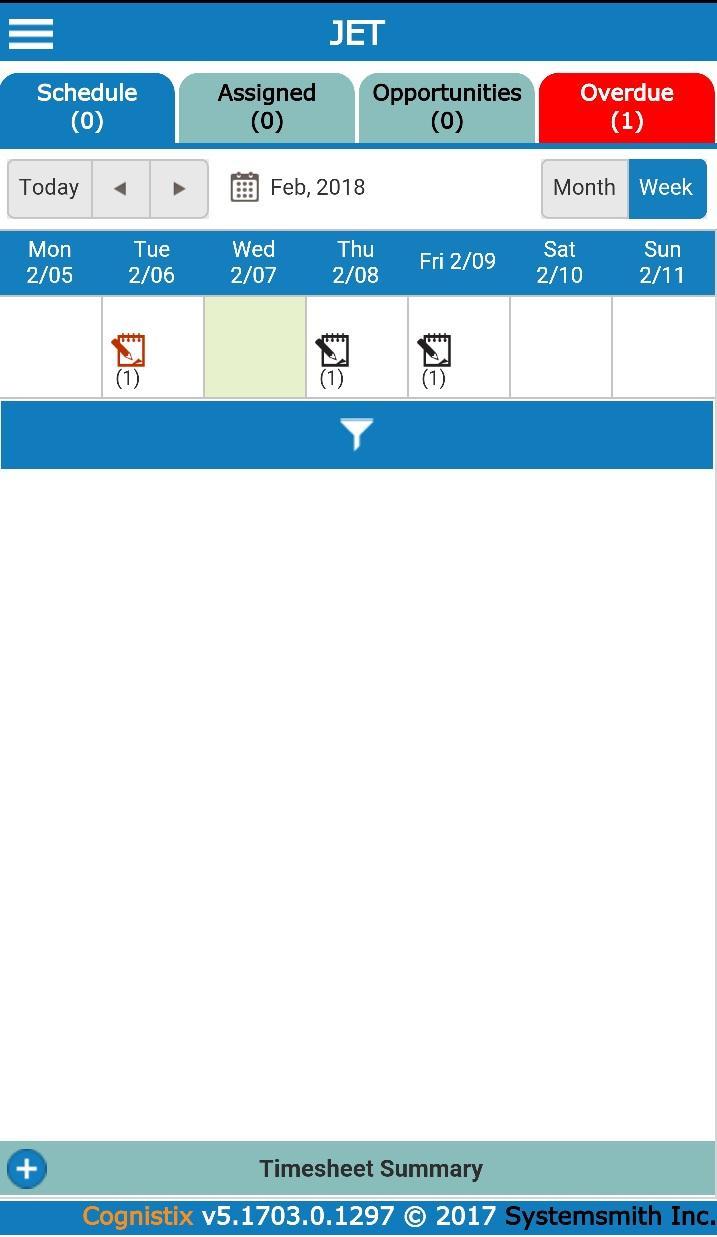Image resolution: width=717 pixels, height=1237 pixels.
Task: Expand the Timesheet Summary plus icon
Action: coord(27,1168)
